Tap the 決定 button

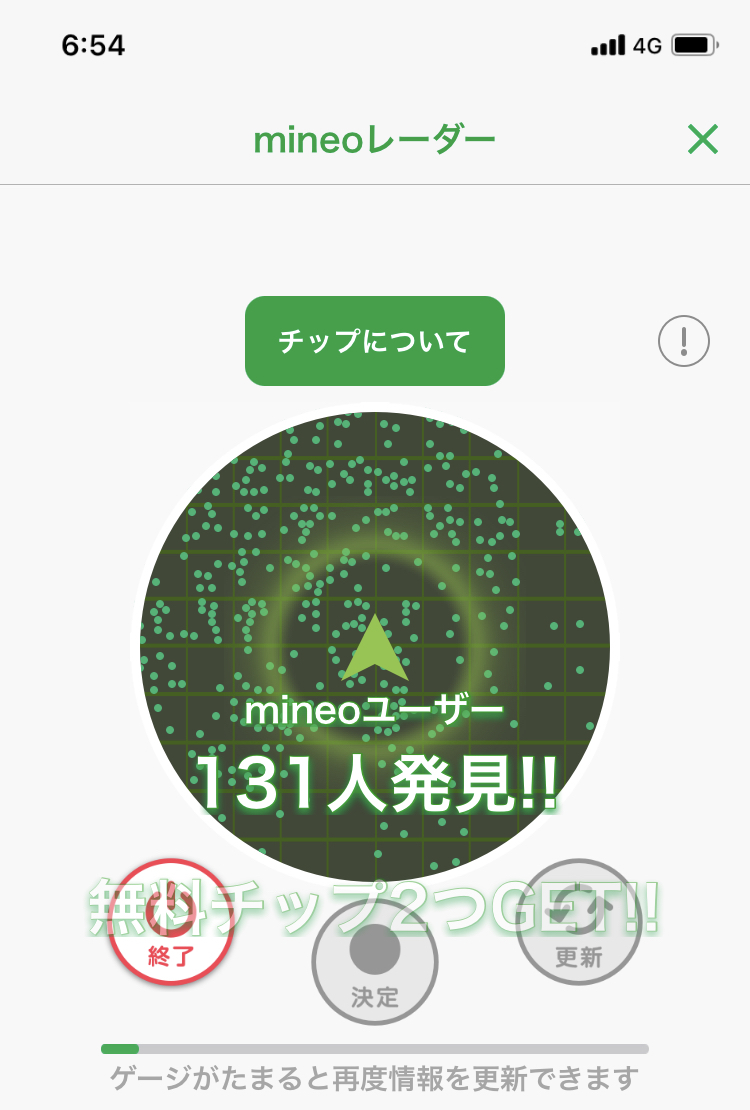point(375,963)
